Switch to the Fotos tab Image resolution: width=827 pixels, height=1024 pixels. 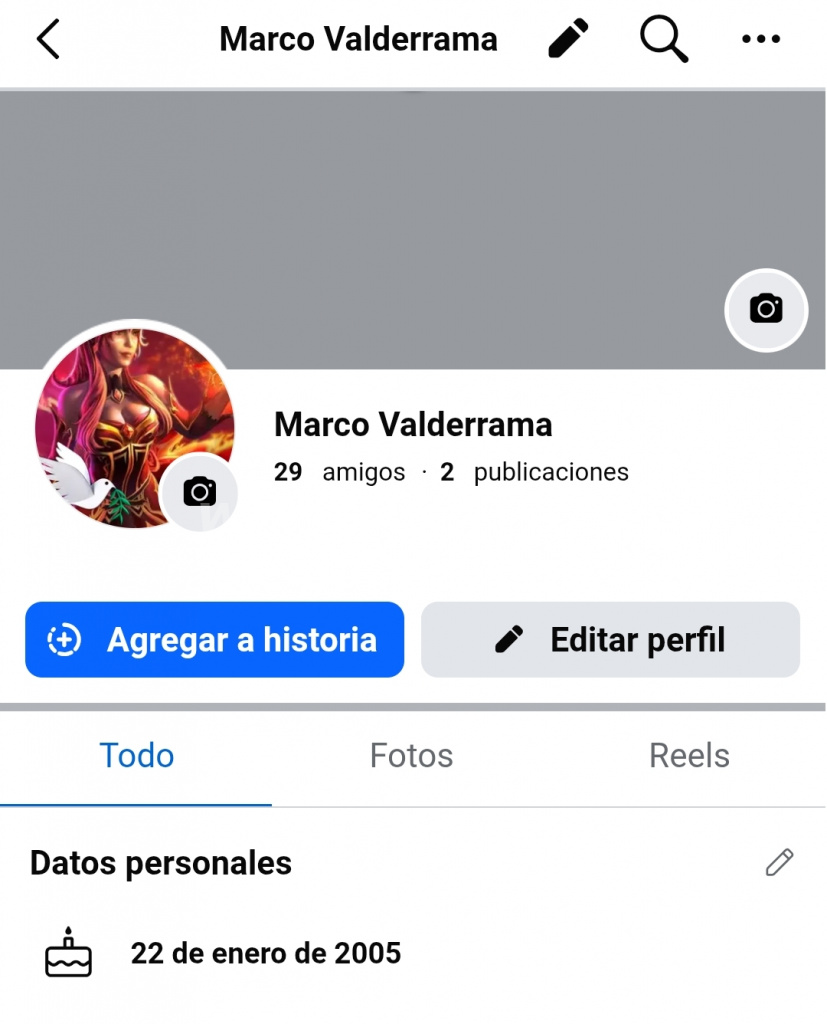pos(411,756)
